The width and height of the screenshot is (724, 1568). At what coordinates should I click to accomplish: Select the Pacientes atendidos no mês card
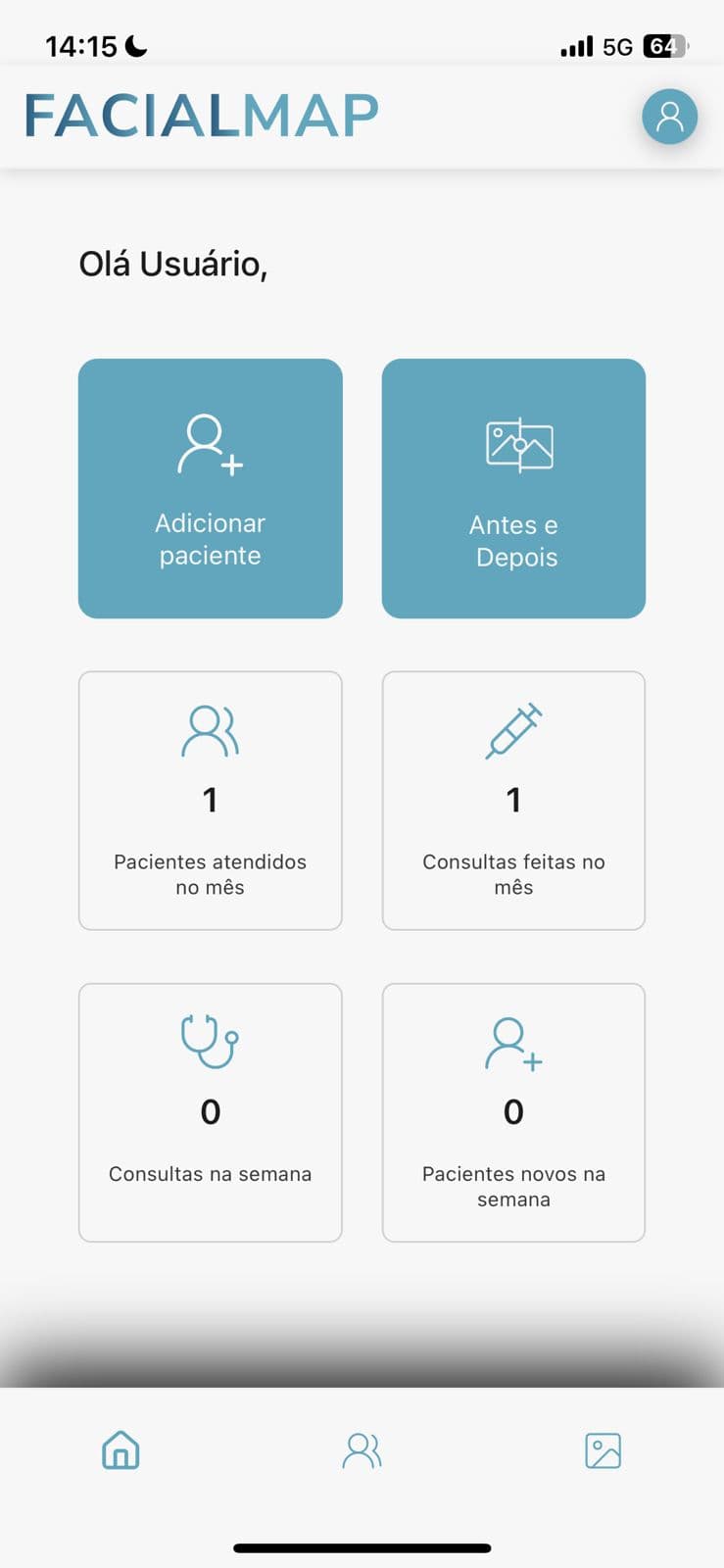[210, 800]
